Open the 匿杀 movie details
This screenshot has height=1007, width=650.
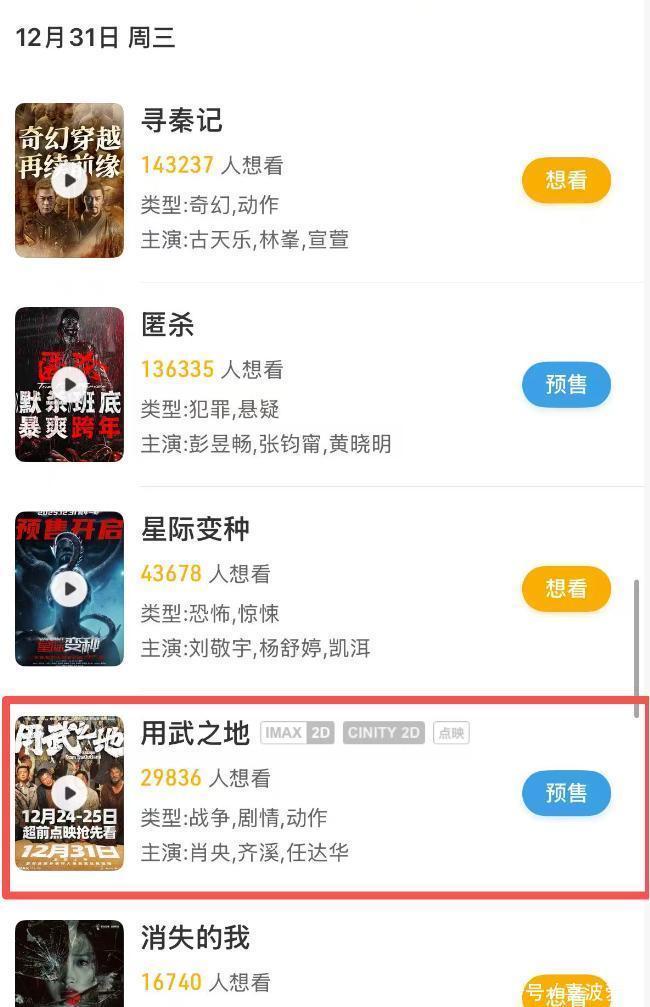168,326
